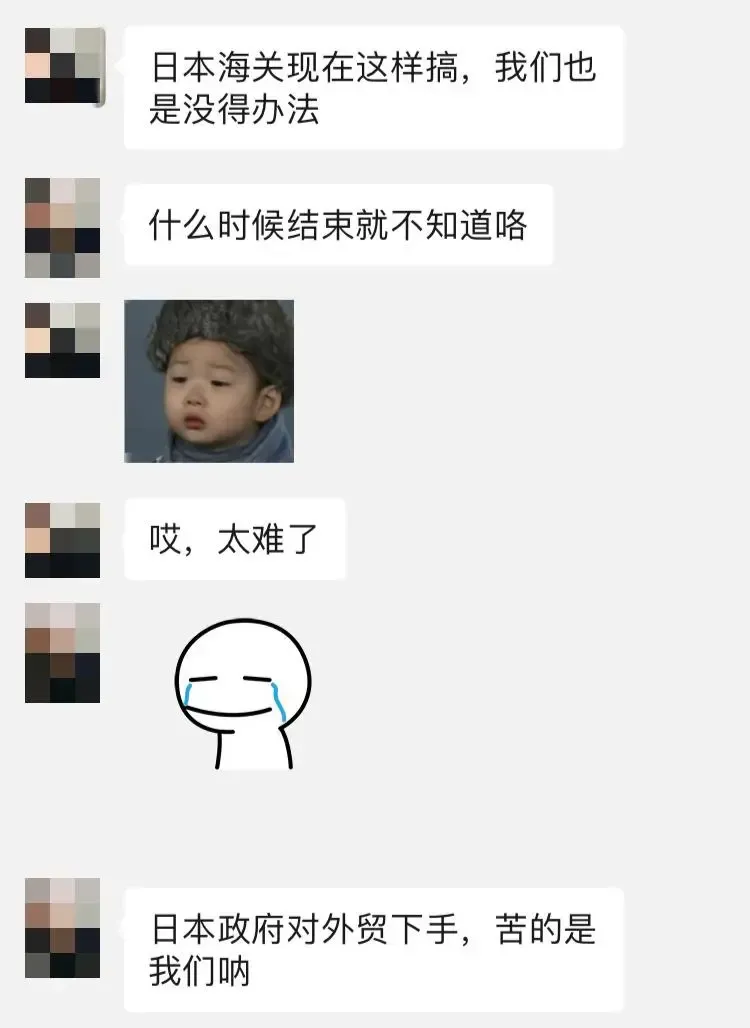Image resolution: width=750 pixels, height=1028 pixels.
Task: Open the child with curly hair sticker
Action: [x=208, y=381]
